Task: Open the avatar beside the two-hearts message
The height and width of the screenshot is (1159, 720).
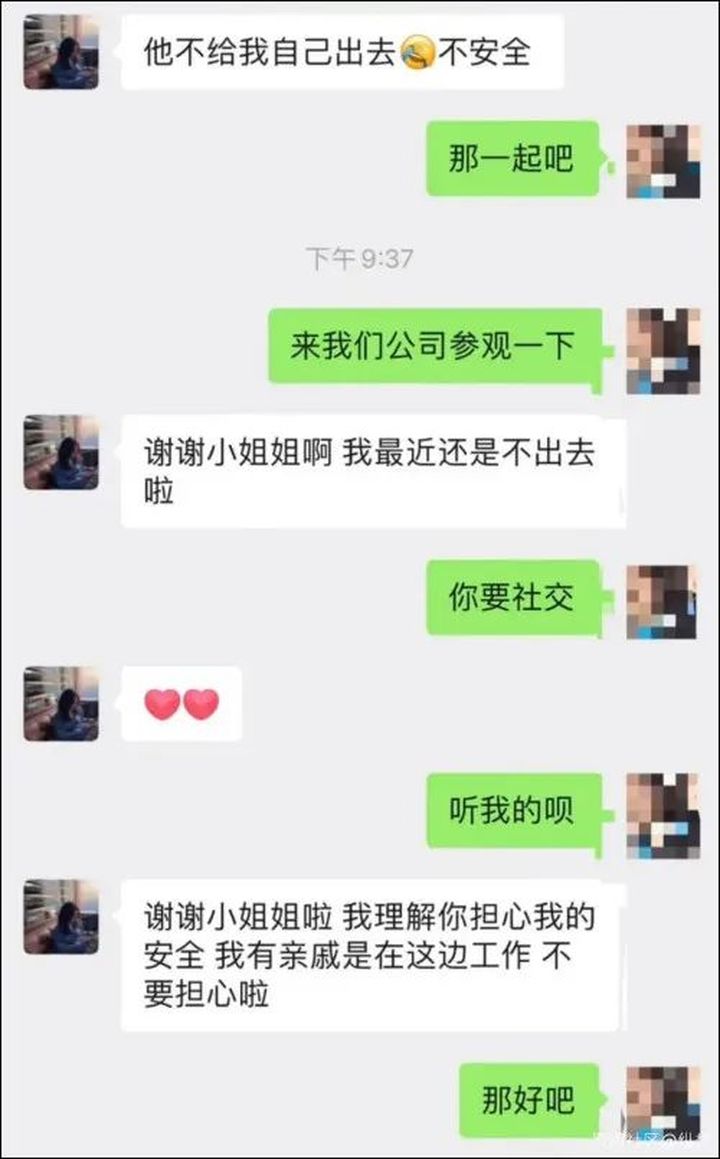Action: (61, 704)
